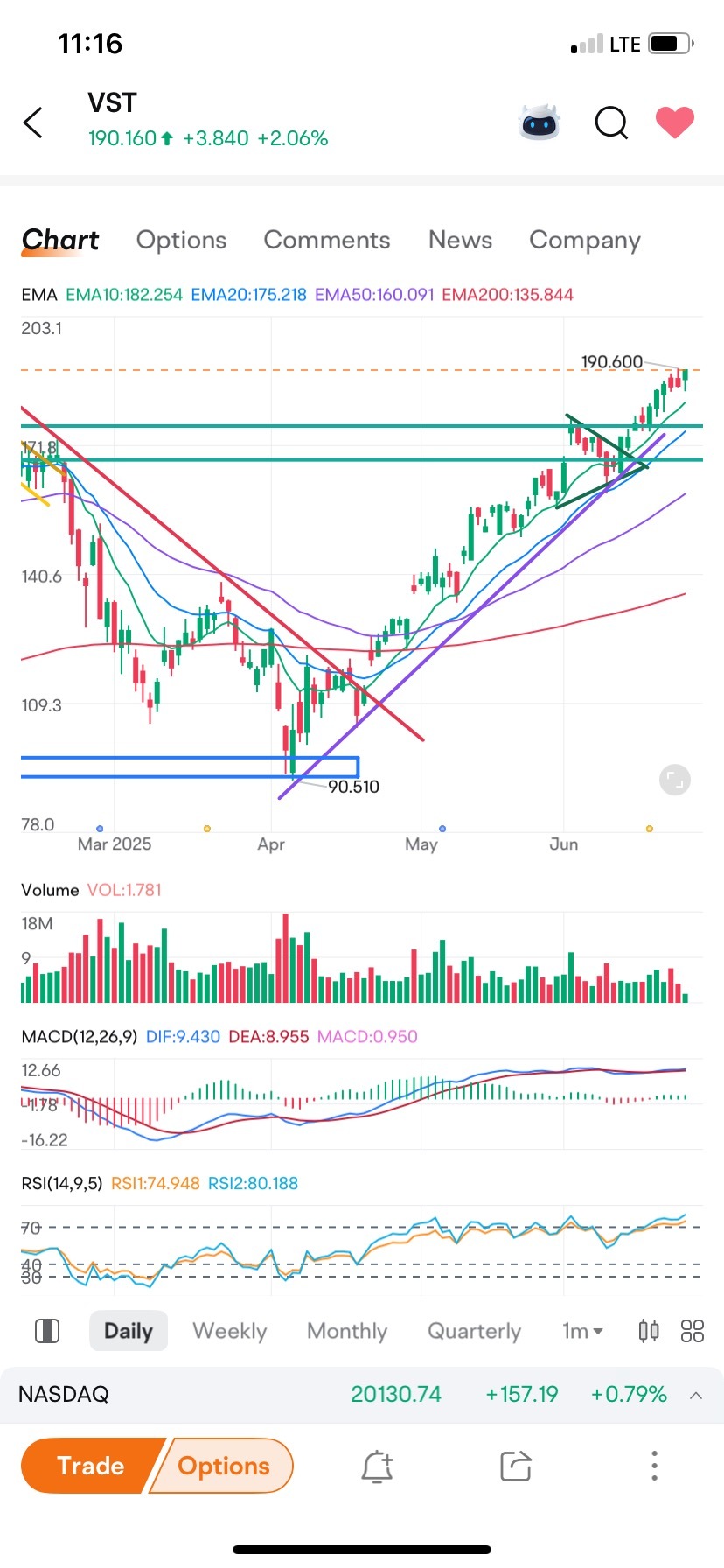The height and width of the screenshot is (1568, 724).
Task: Open the 1m interval dropdown
Action: point(583,1331)
